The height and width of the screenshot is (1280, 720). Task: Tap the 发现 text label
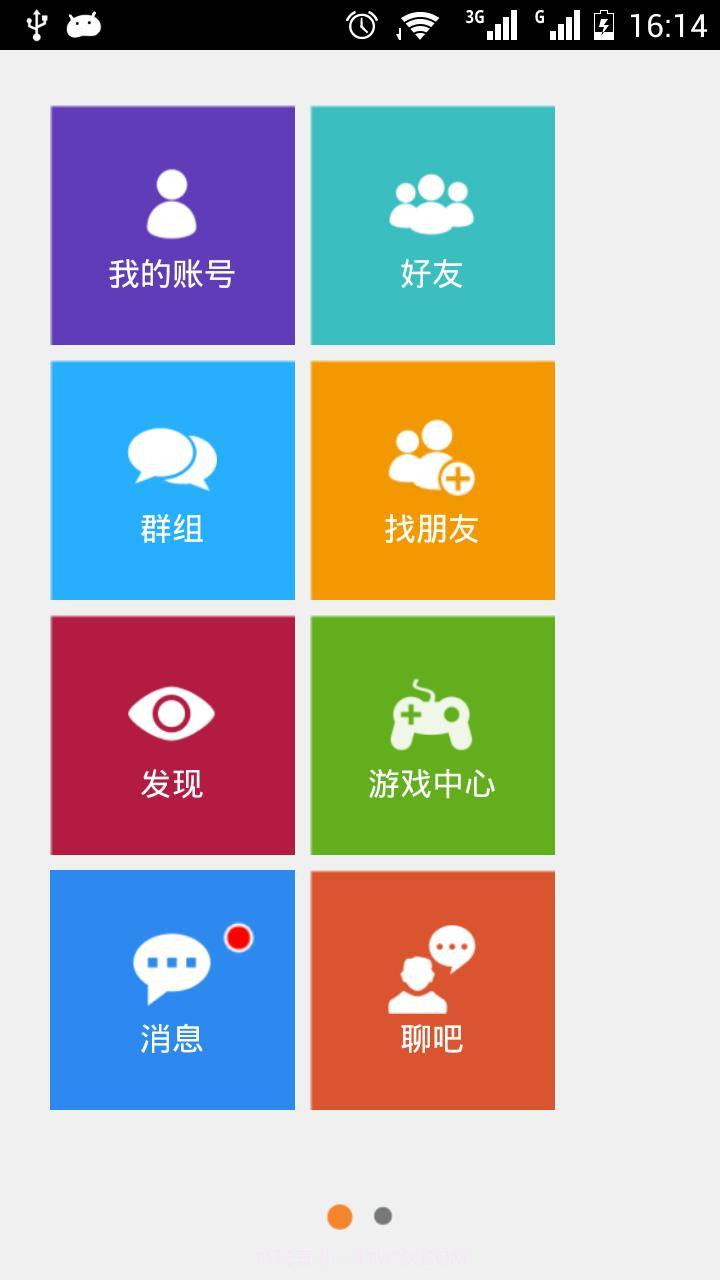pos(172,785)
